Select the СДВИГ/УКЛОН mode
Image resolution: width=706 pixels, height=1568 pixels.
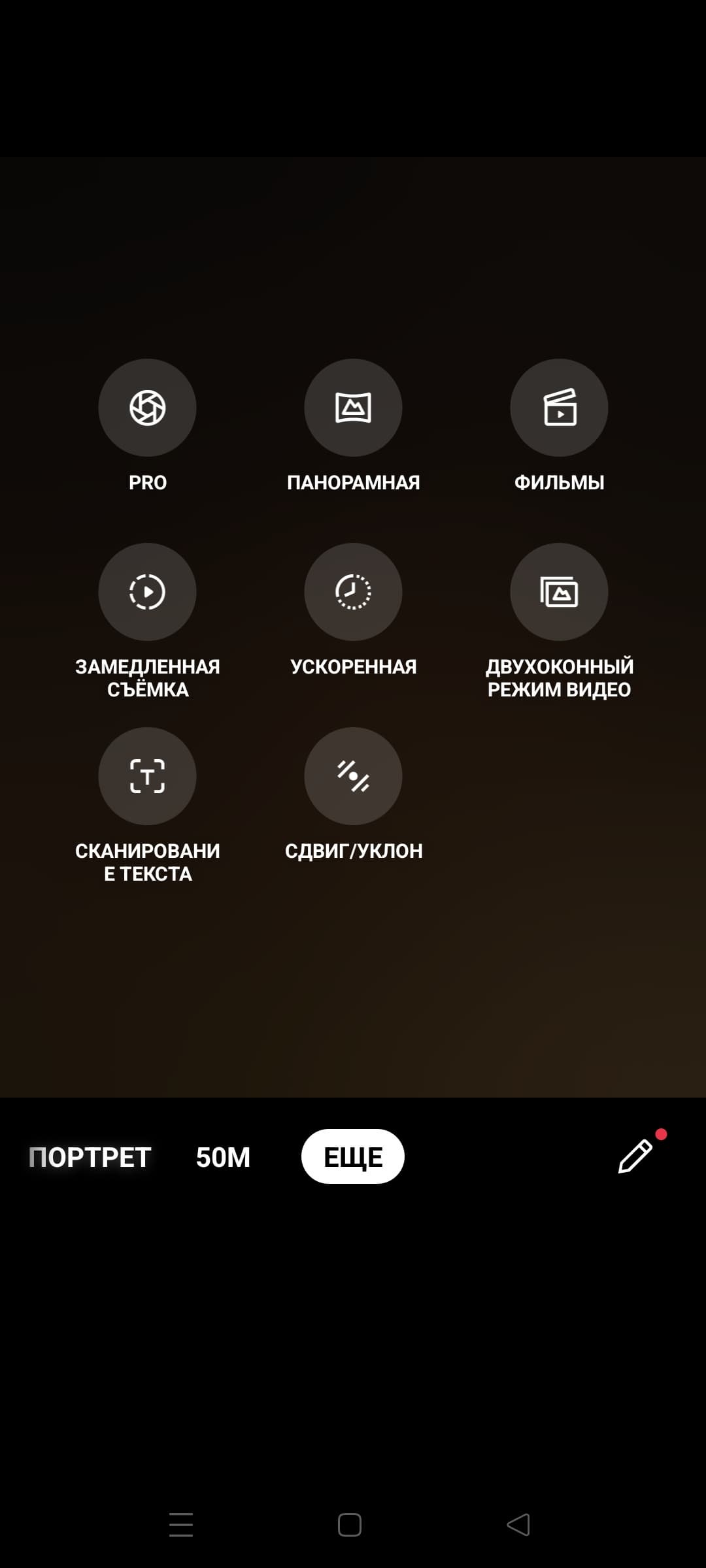353,776
